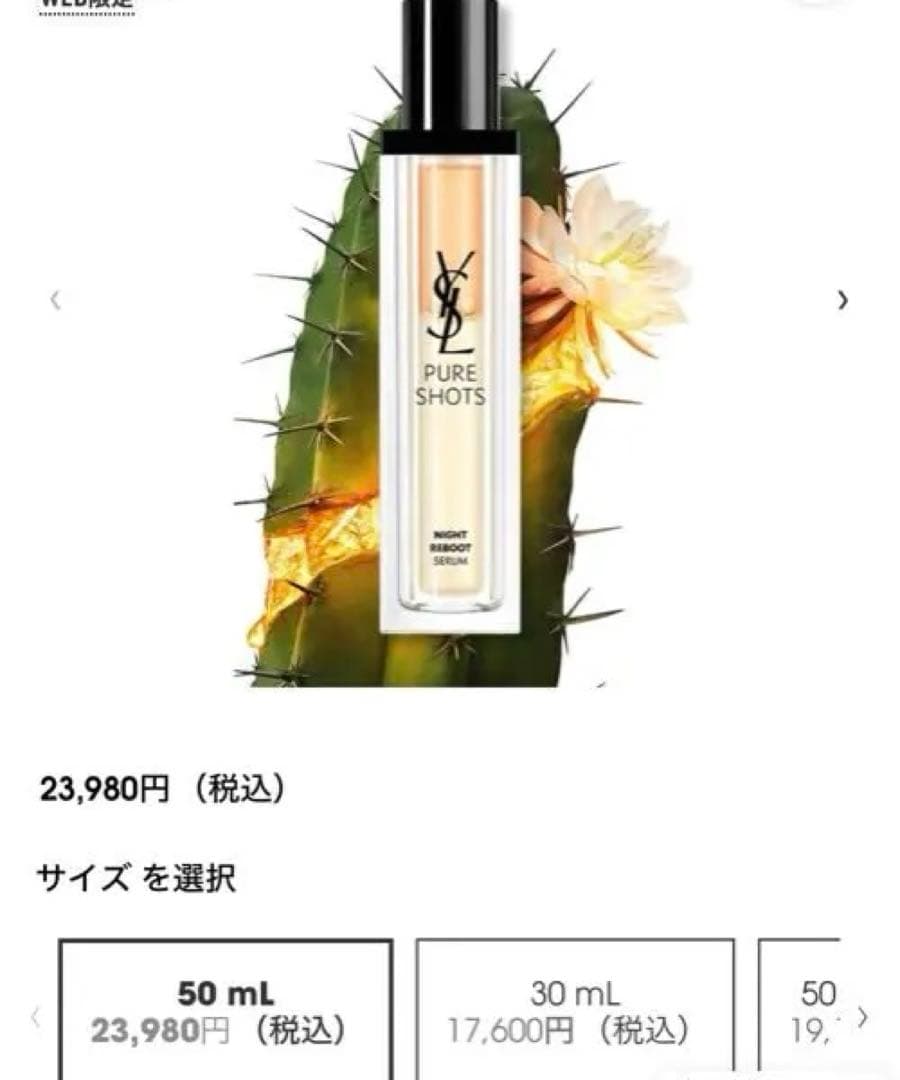
Task: Open the Pure Shots serum product image
Action: click(449, 340)
